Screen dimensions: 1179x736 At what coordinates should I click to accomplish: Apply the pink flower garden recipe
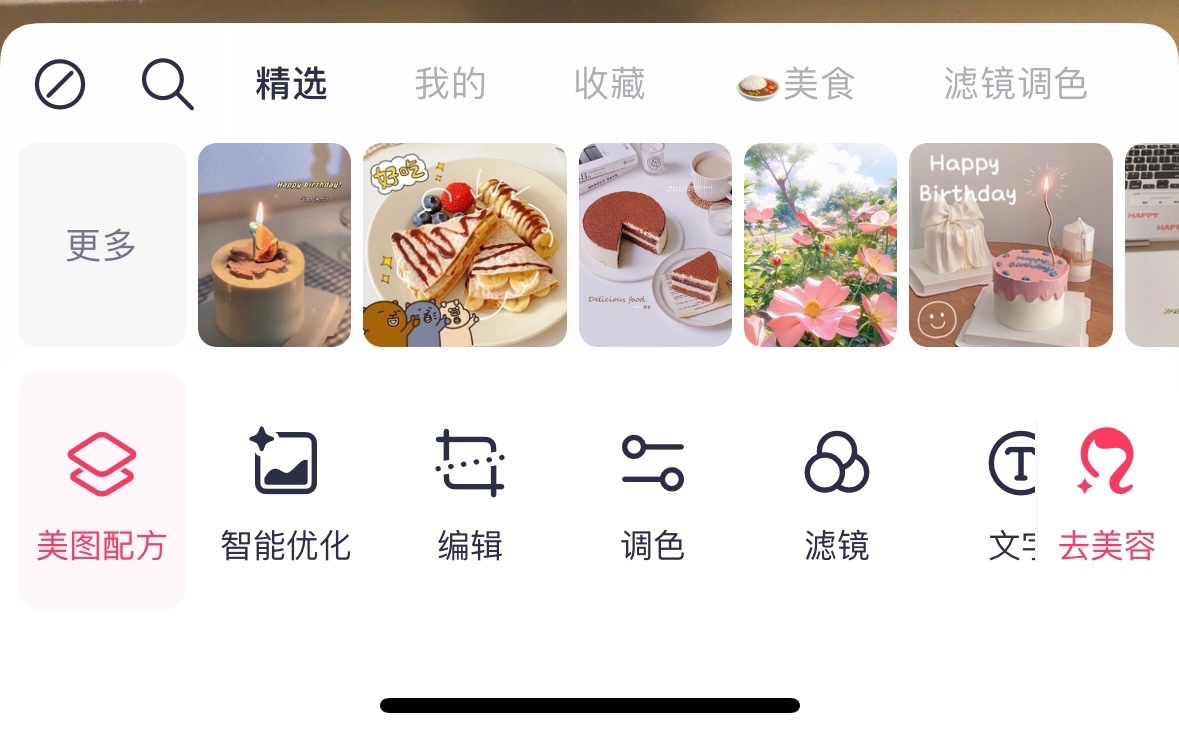point(820,245)
